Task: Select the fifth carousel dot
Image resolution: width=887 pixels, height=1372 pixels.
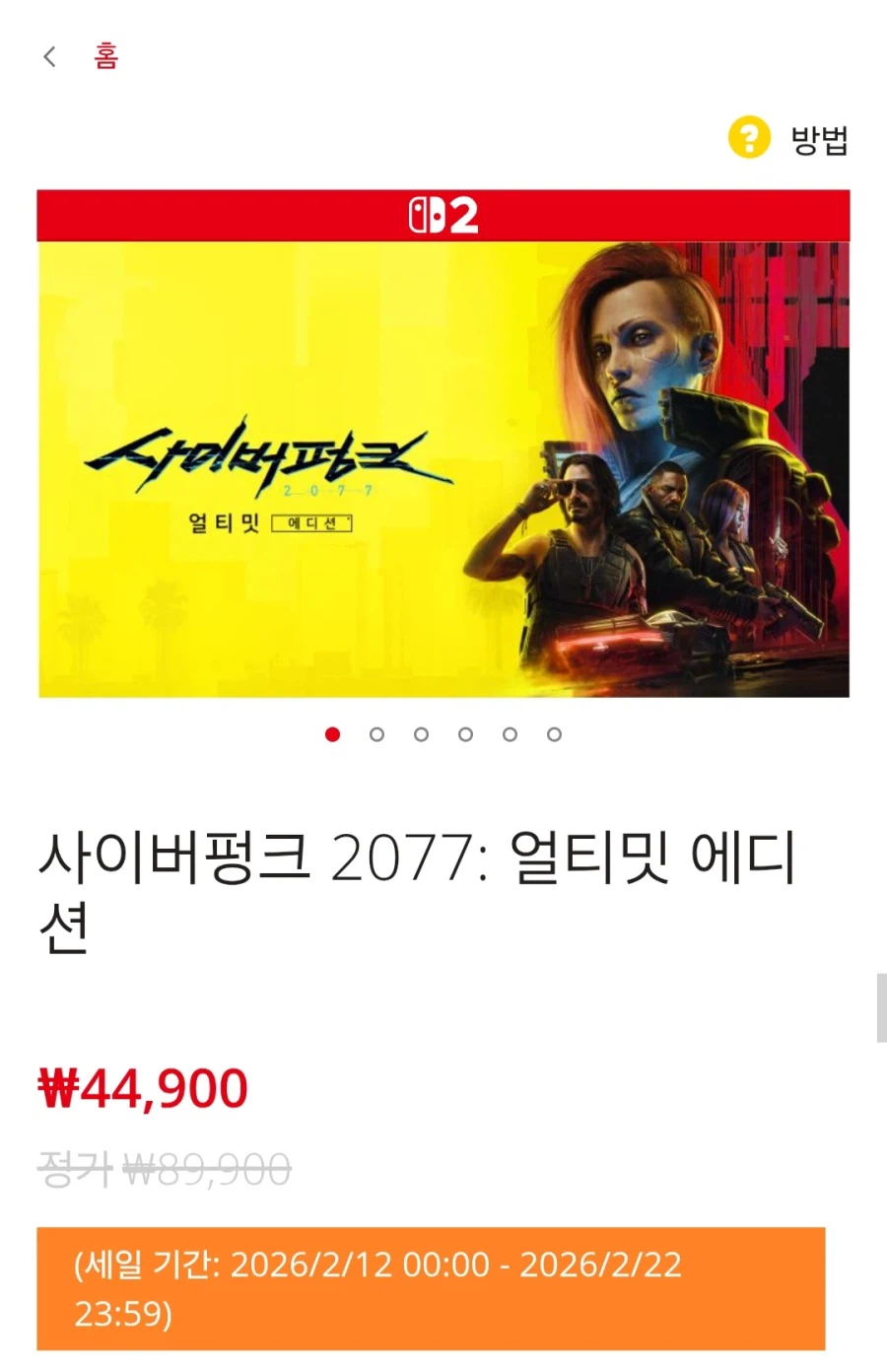Action: [510, 734]
